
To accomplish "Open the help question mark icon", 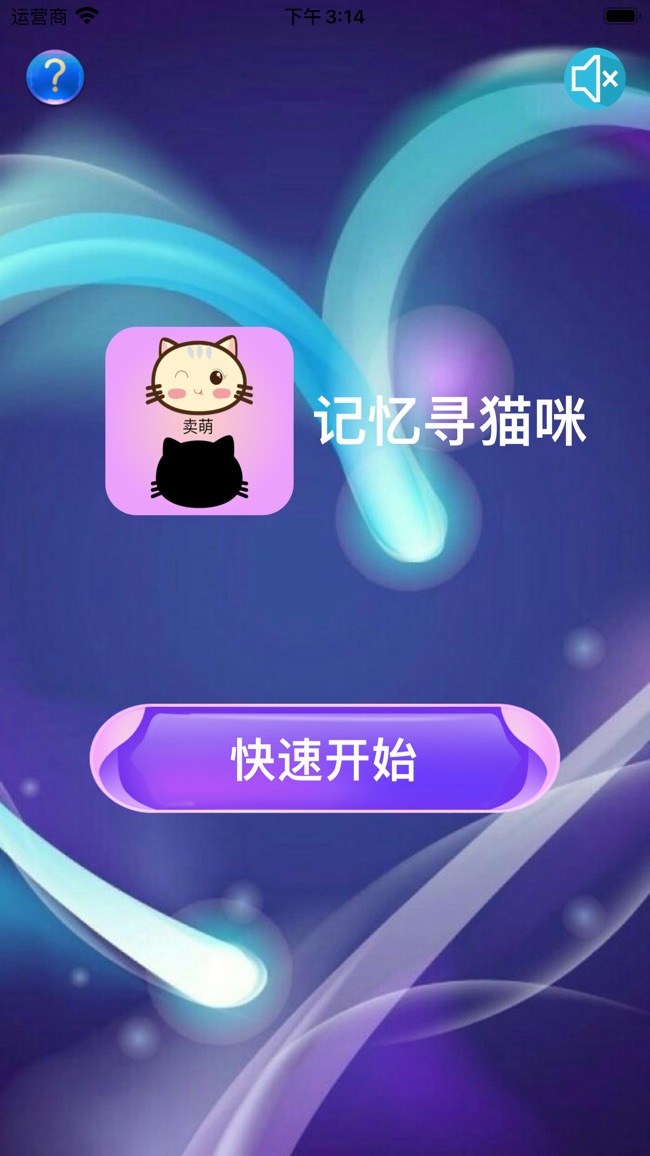I will click(55, 77).
